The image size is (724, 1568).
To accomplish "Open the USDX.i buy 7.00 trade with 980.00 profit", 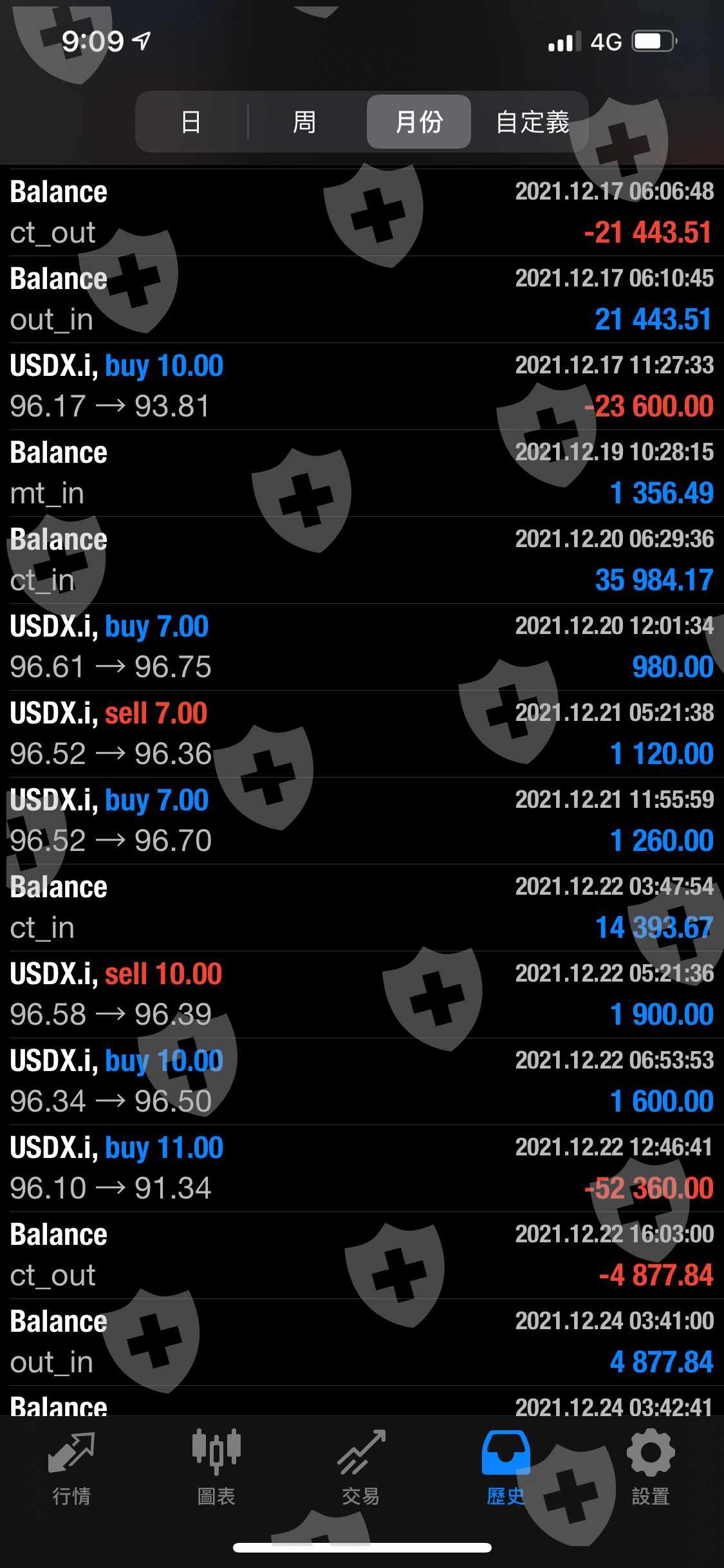I will [x=362, y=647].
